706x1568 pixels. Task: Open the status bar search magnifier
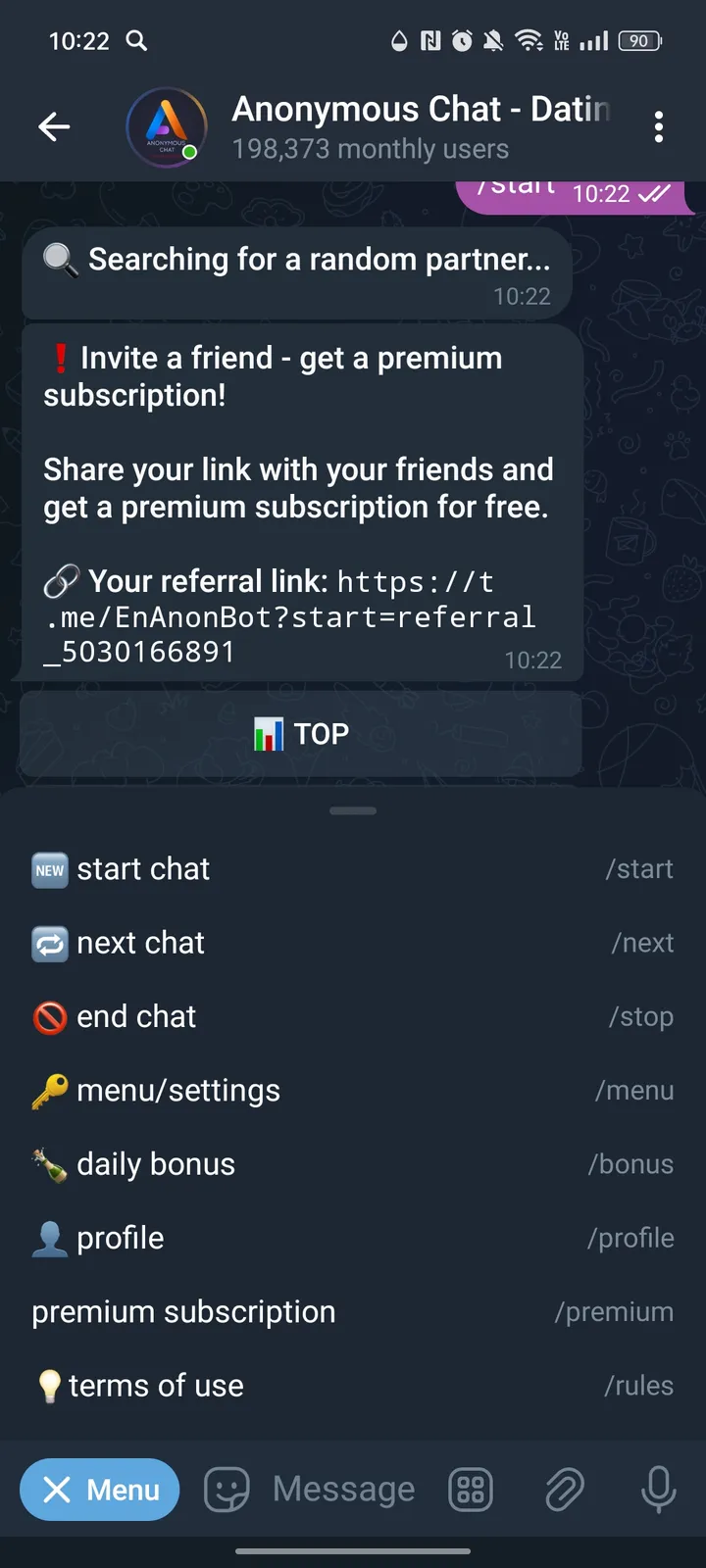click(x=136, y=40)
